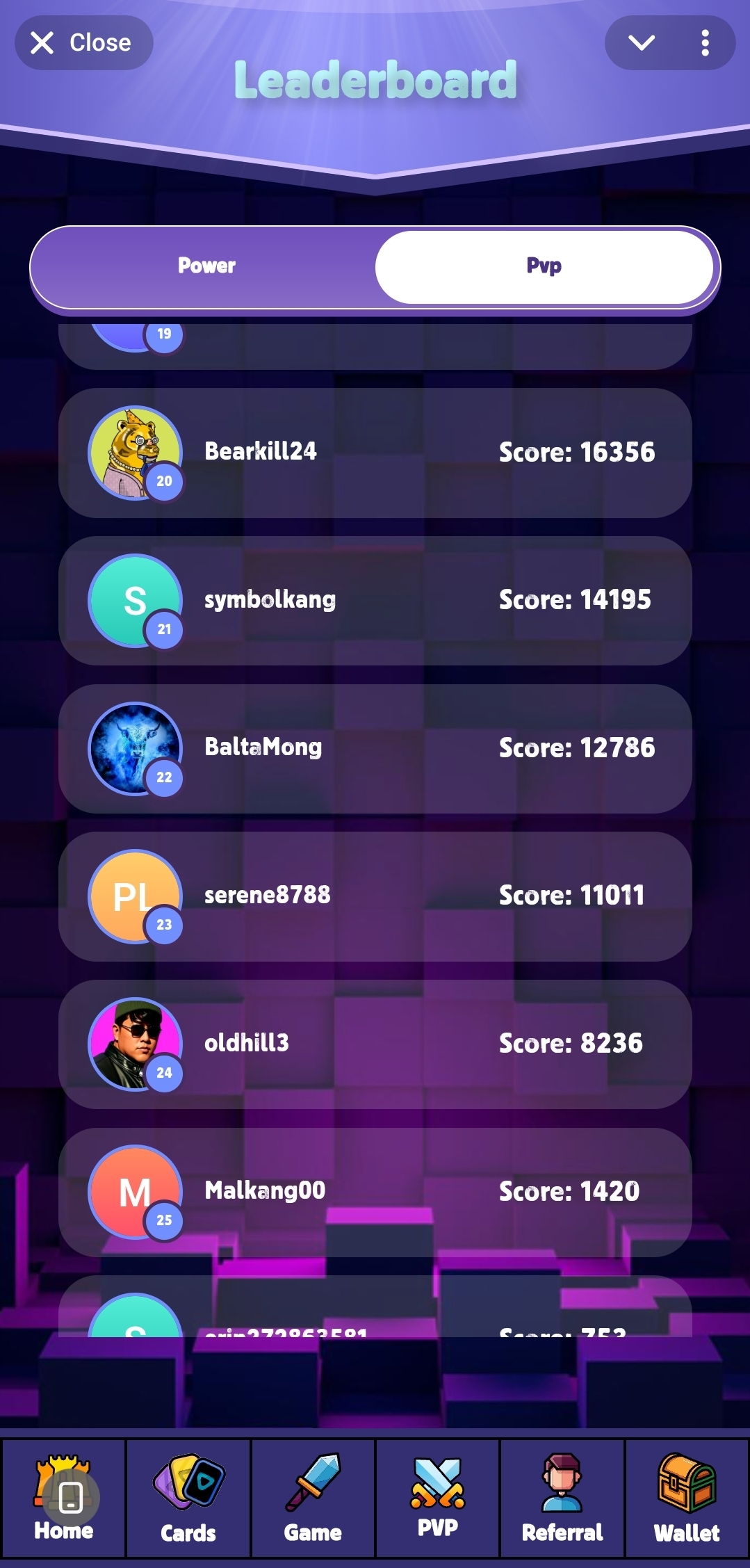Open the three-dot overflow menu
This screenshot has height=1568, width=750.
point(705,43)
